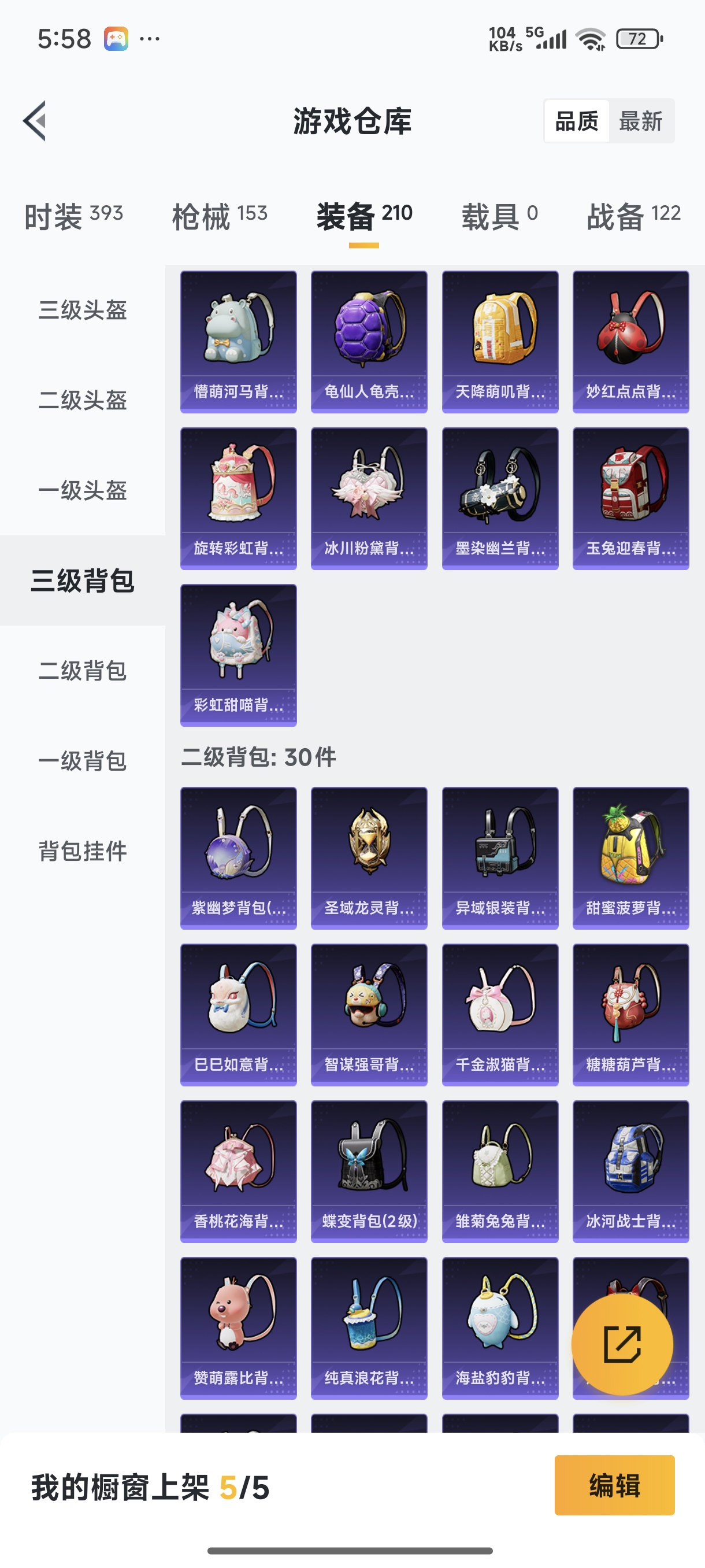
Task: Switch to the 载具 tab
Action: pos(499,216)
